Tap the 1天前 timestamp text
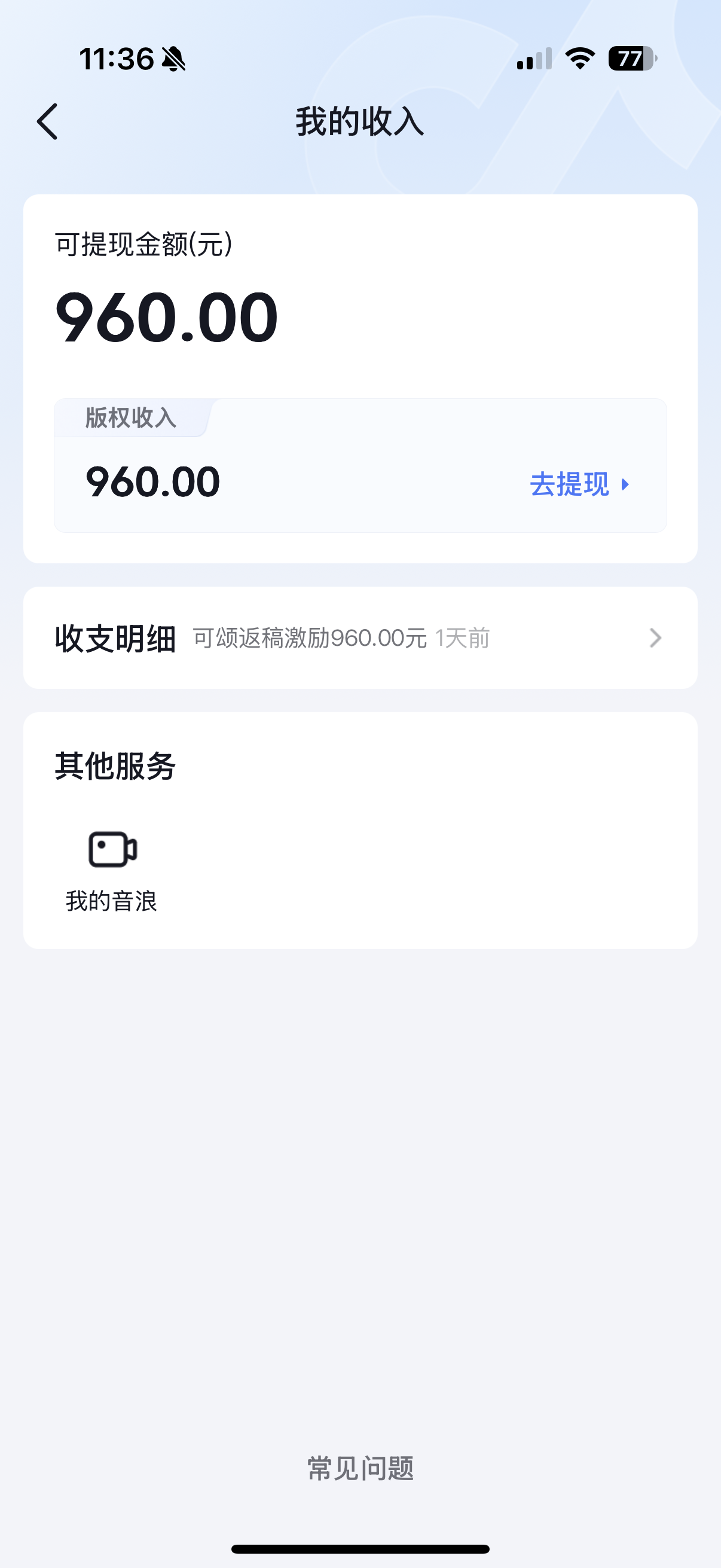Viewport: 721px width, 1568px height. (462, 637)
